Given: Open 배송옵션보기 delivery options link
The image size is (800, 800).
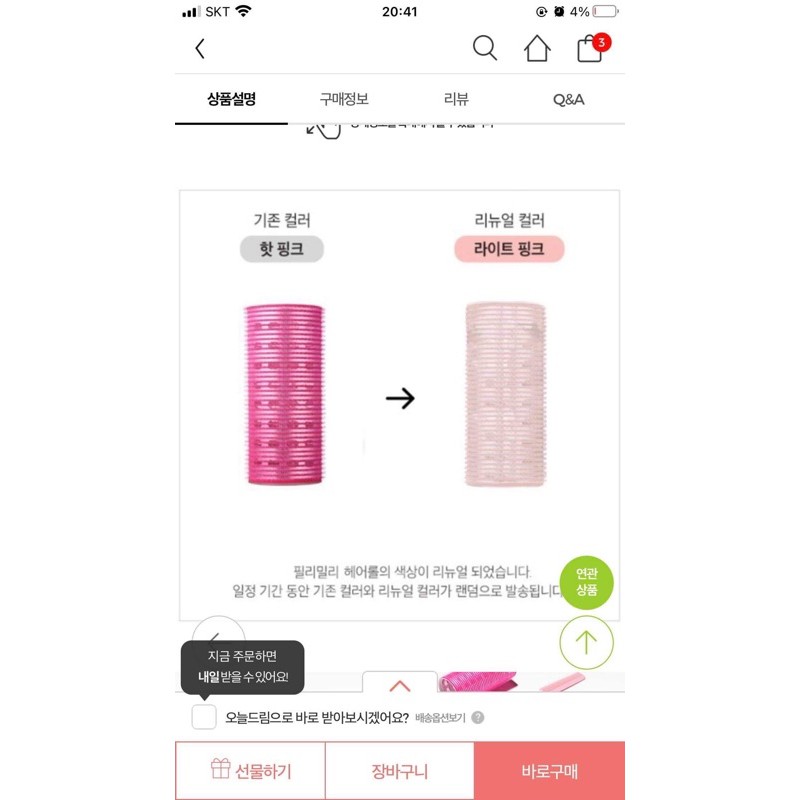Looking at the screenshot, I should [441, 718].
